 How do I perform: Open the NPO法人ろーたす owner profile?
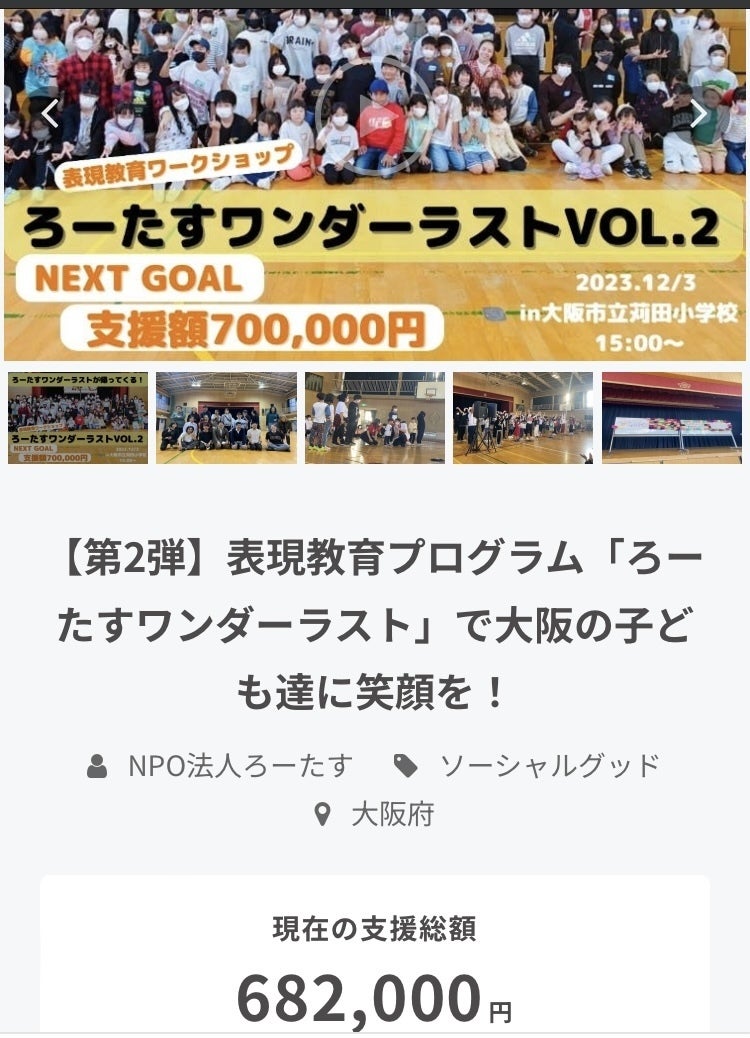coord(240,766)
